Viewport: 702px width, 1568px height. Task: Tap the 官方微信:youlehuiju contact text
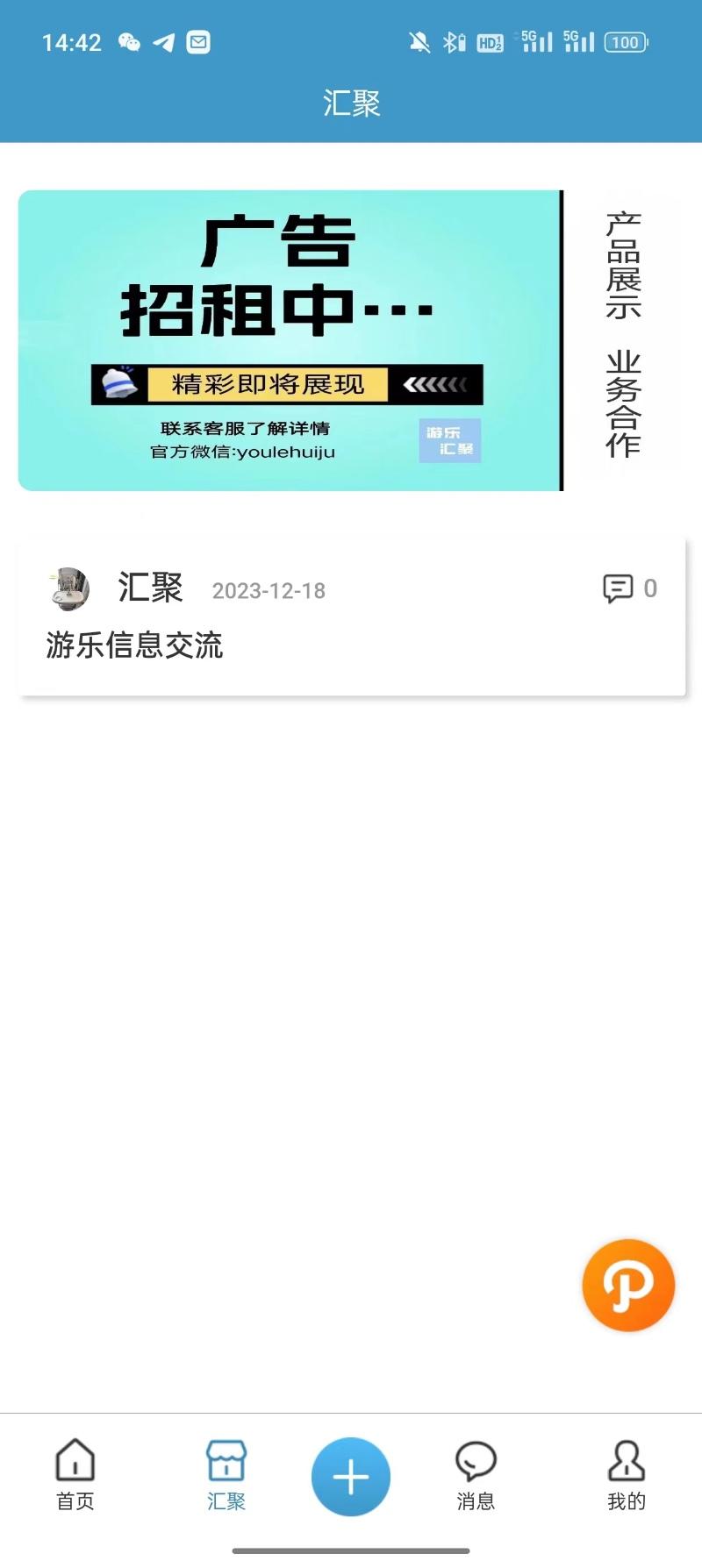(x=242, y=452)
